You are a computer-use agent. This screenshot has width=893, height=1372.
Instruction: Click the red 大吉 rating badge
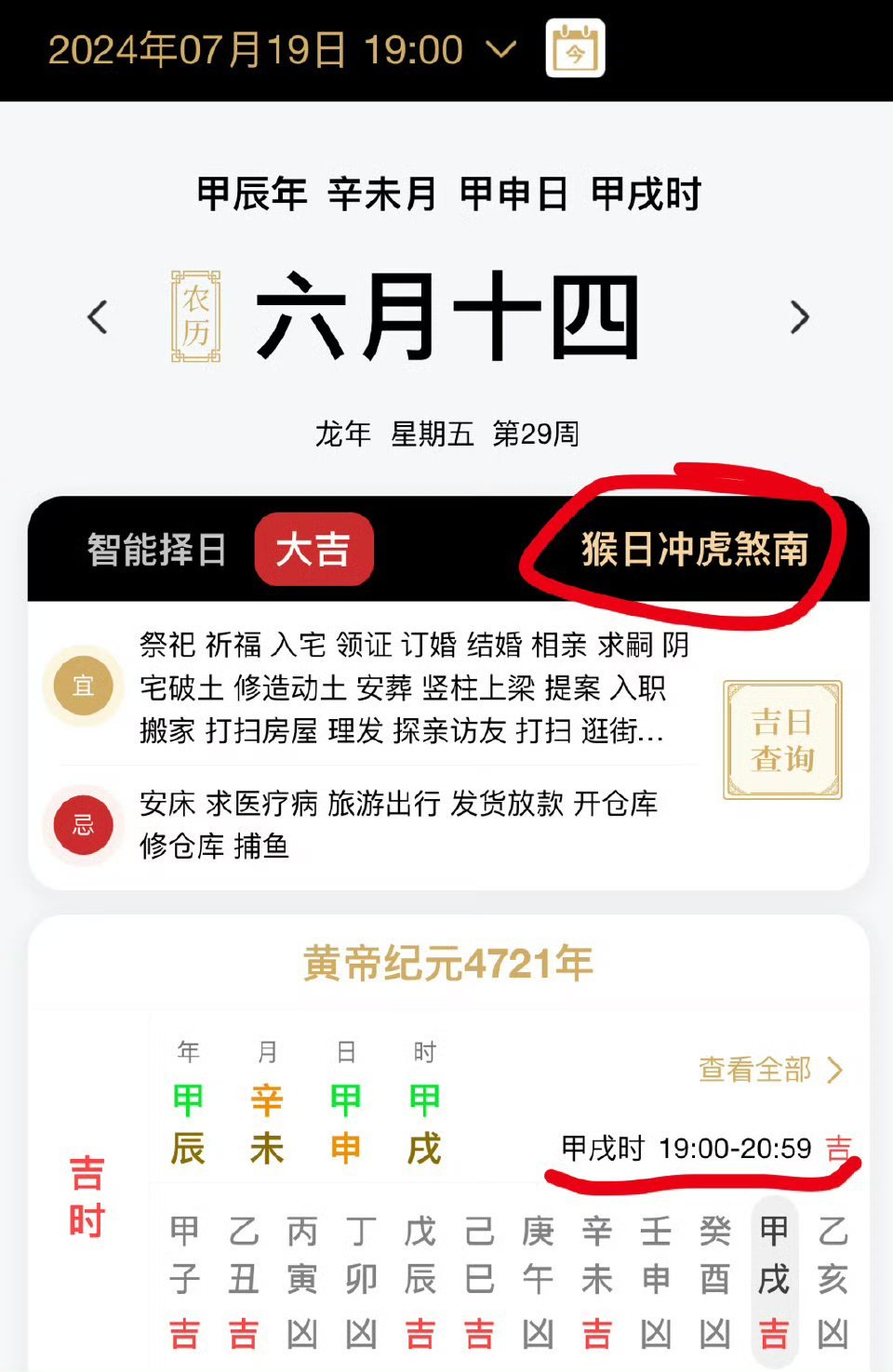coord(313,550)
